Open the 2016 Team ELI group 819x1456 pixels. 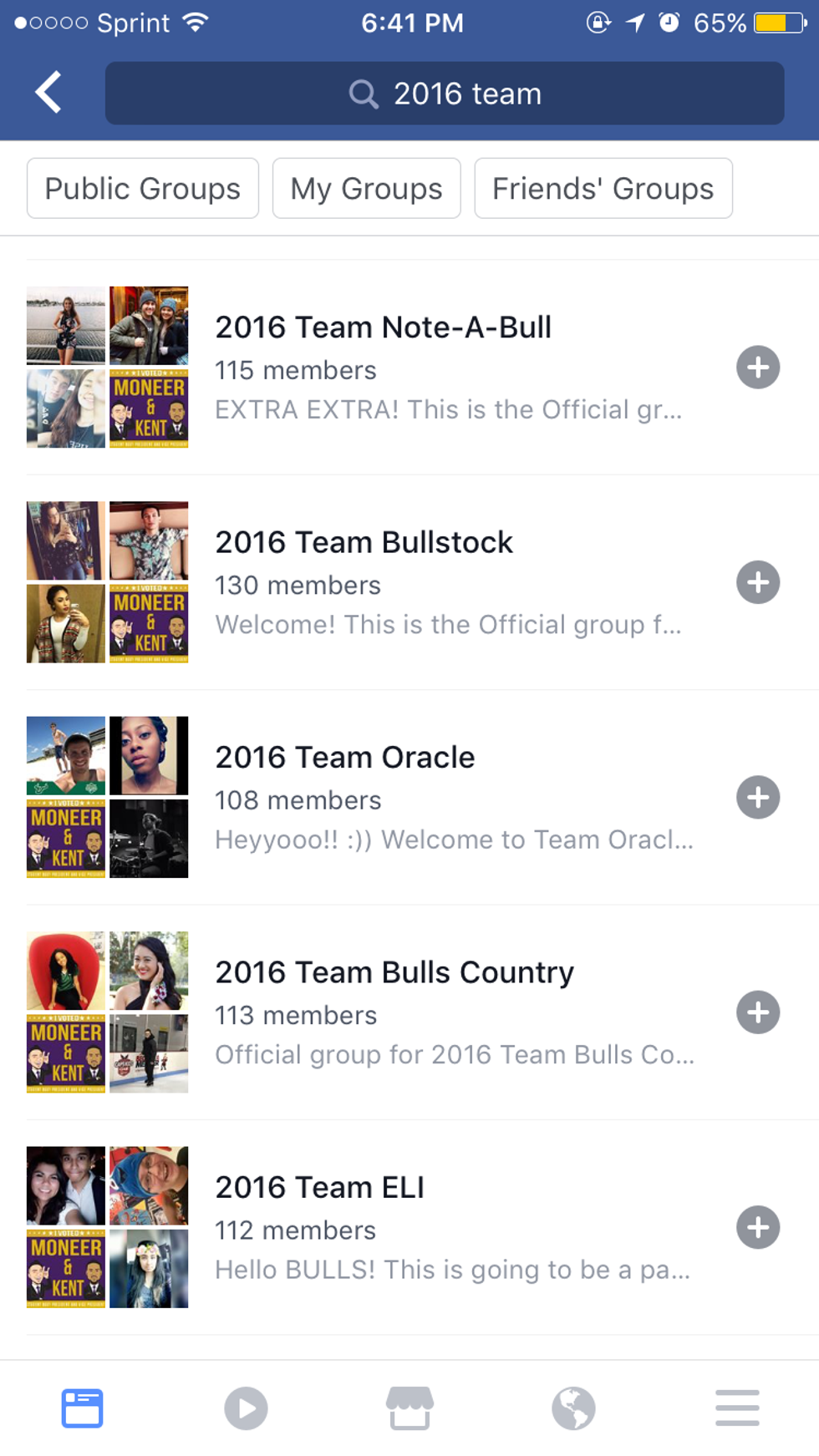point(319,1187)
